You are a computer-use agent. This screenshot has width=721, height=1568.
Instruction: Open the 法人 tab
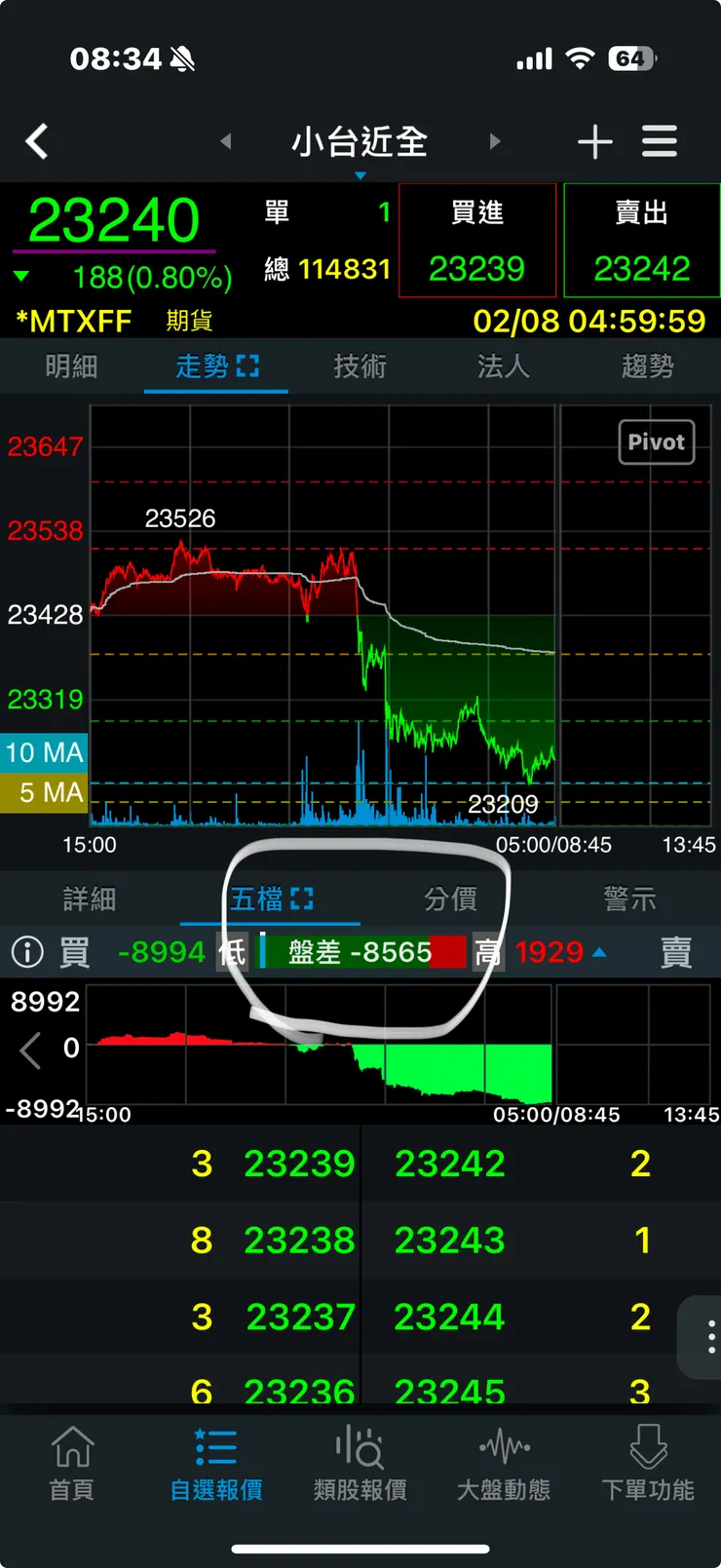tap(503, 366)
